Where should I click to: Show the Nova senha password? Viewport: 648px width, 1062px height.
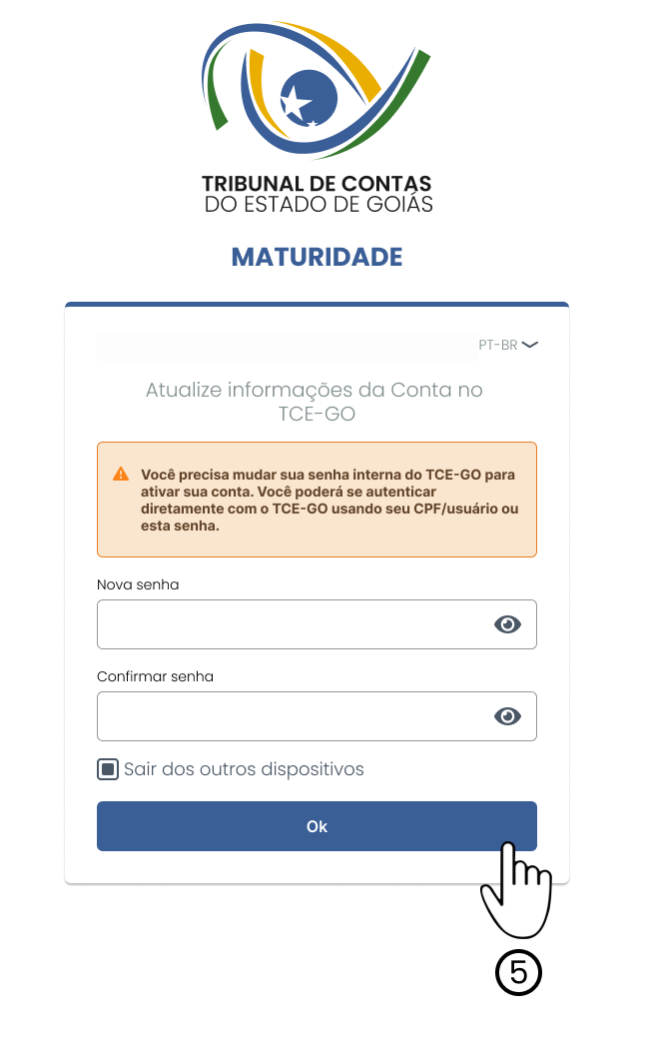[x=508, y=625]
